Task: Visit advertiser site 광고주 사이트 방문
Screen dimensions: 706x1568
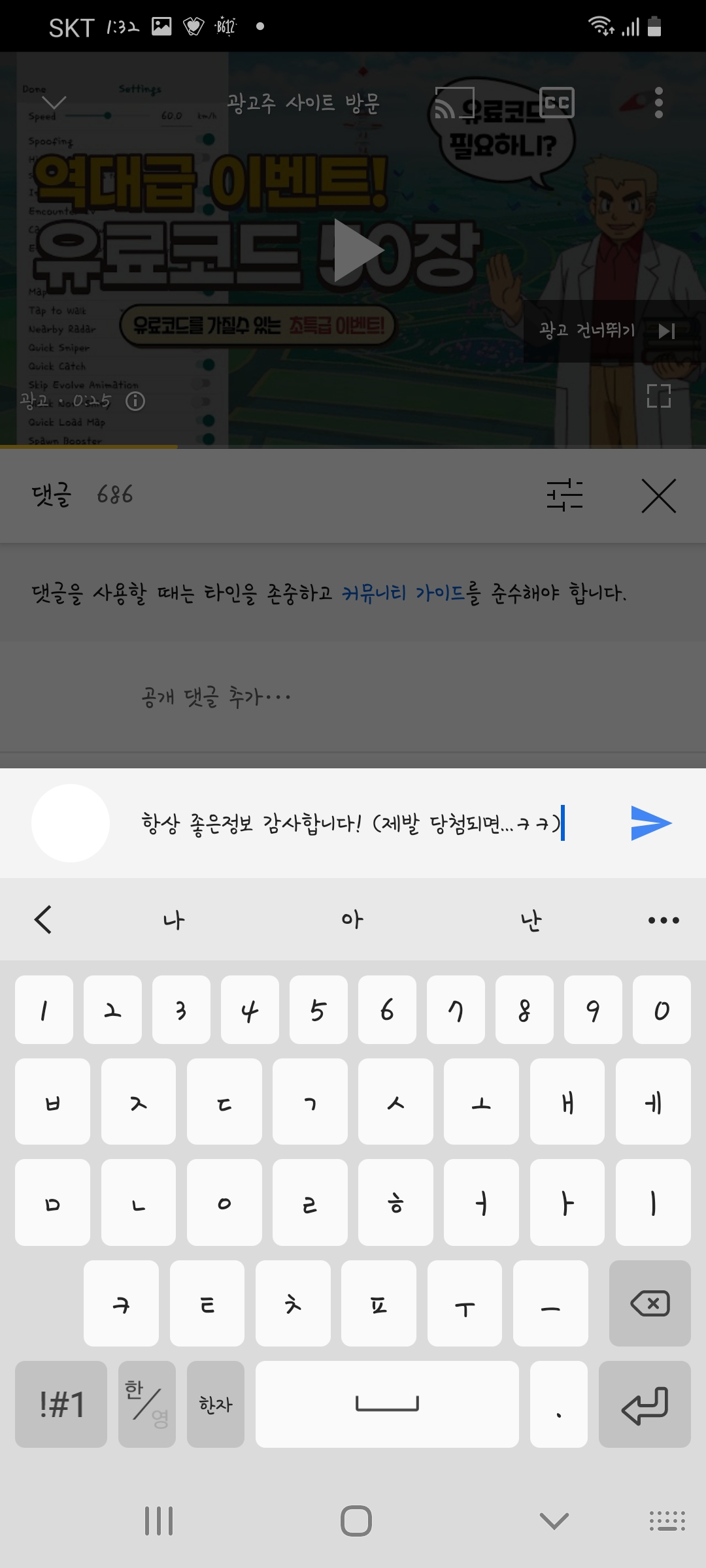Action: point(303,103)
